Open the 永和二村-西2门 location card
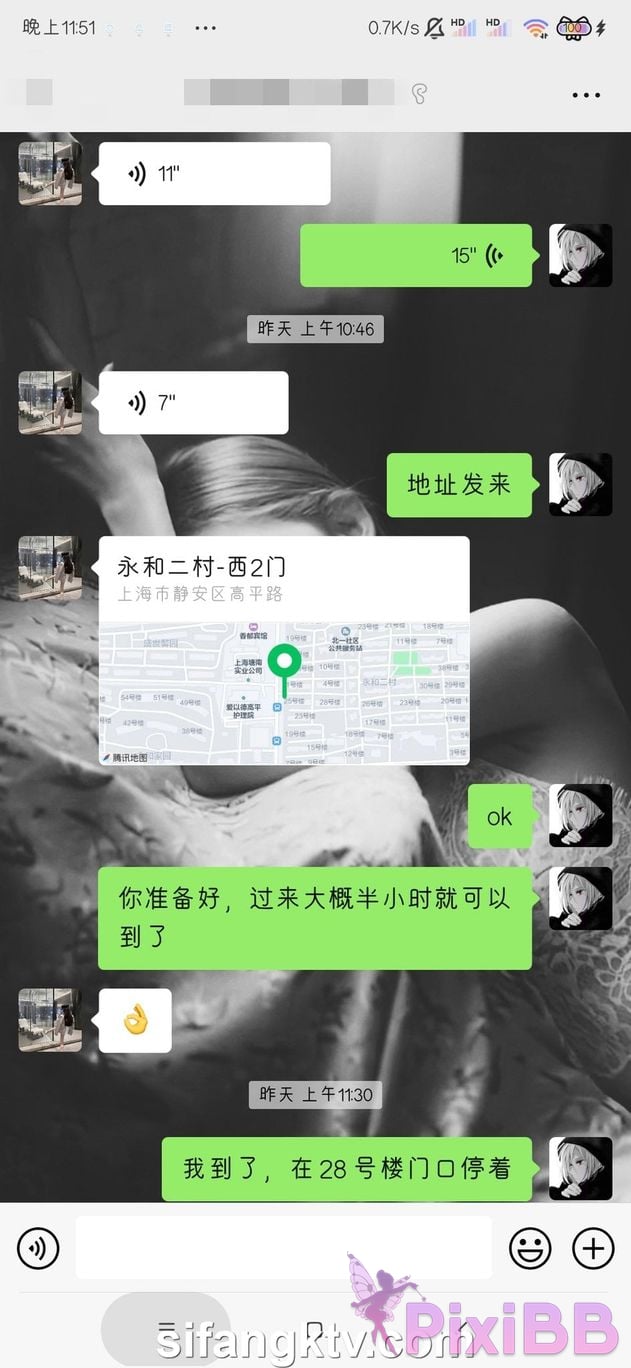Viewport: 631px width, 1368px height. tap(284, 651)
